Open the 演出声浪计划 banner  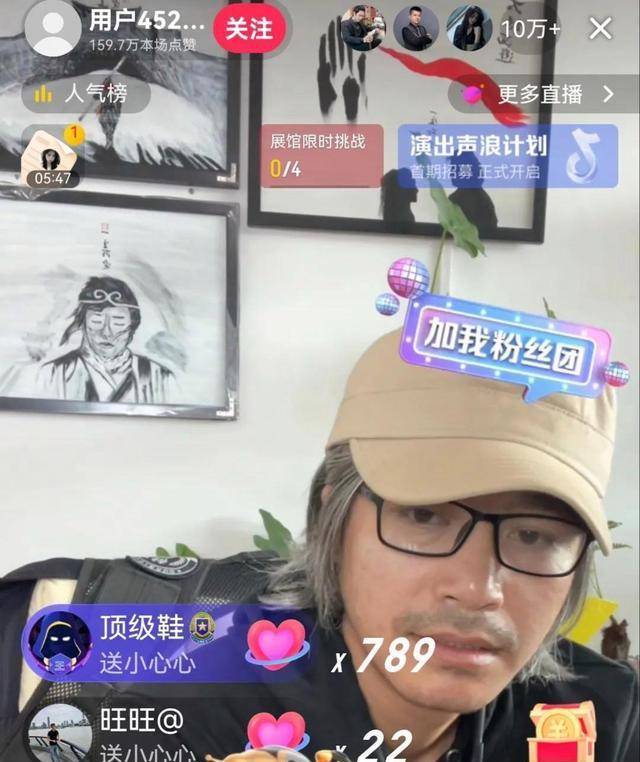point(507,157)
